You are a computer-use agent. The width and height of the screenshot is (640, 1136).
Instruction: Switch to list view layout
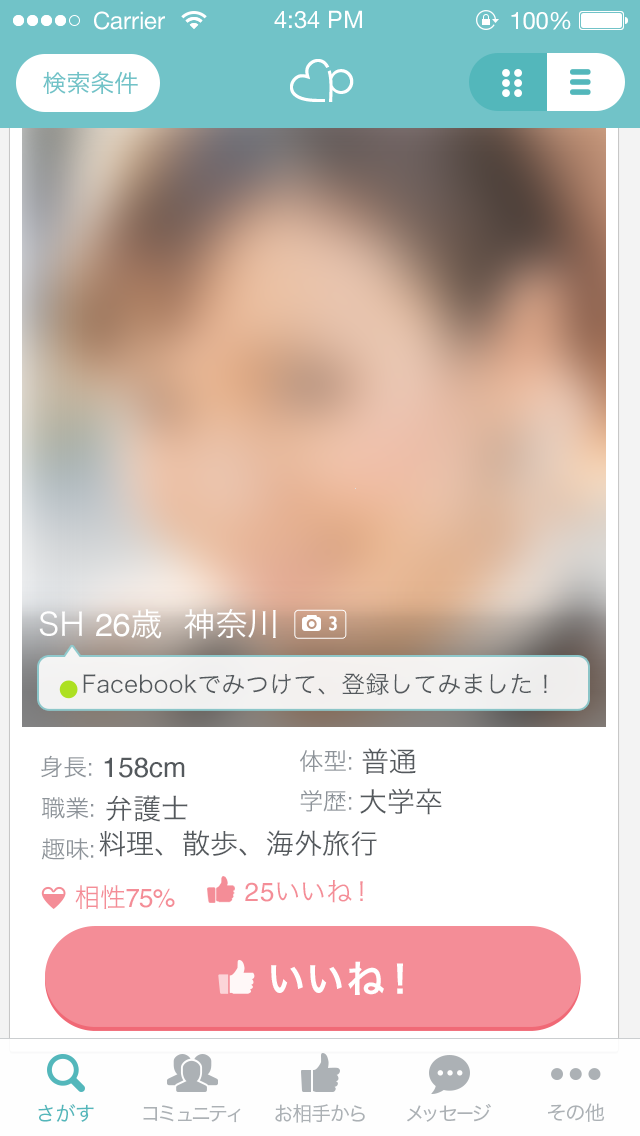[581, 83]
